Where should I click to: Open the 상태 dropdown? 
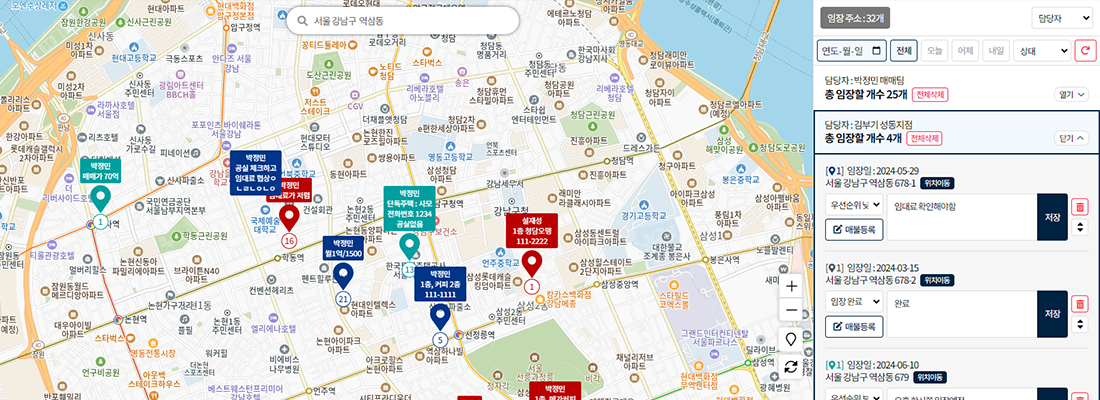(x=1039, y=51)
